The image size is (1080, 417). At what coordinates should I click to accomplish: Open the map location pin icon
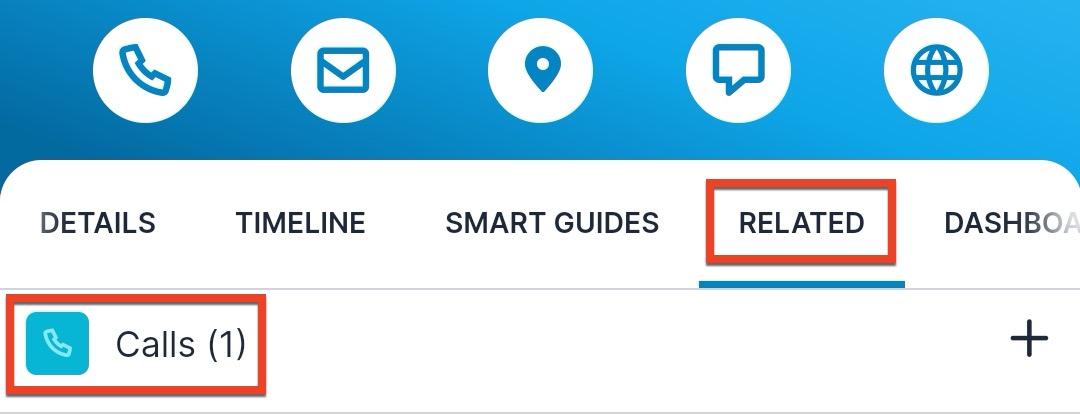click(x=540, y=71)
